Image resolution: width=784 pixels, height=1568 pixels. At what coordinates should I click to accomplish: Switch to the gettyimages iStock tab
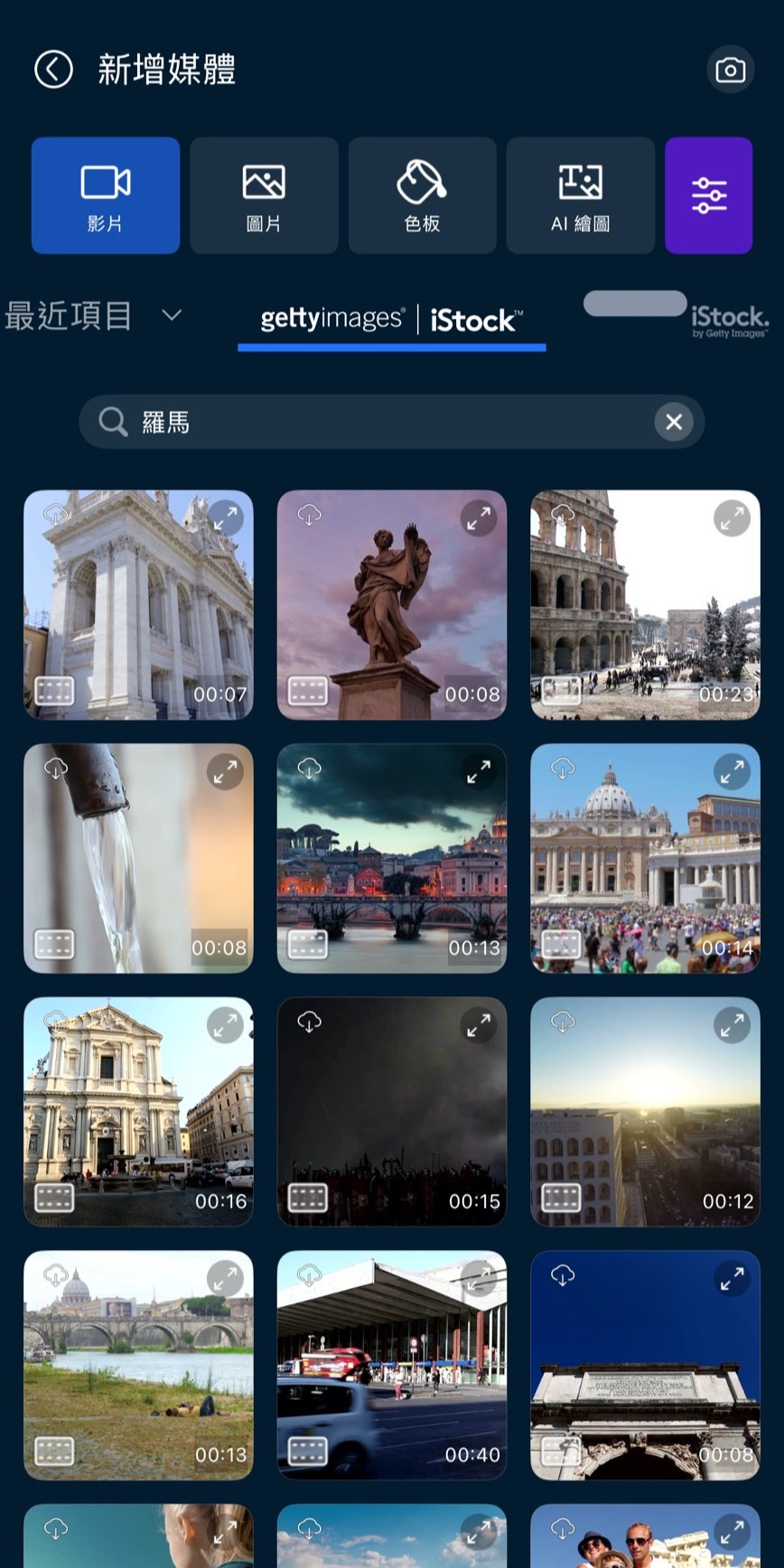[x=391, y=320]
